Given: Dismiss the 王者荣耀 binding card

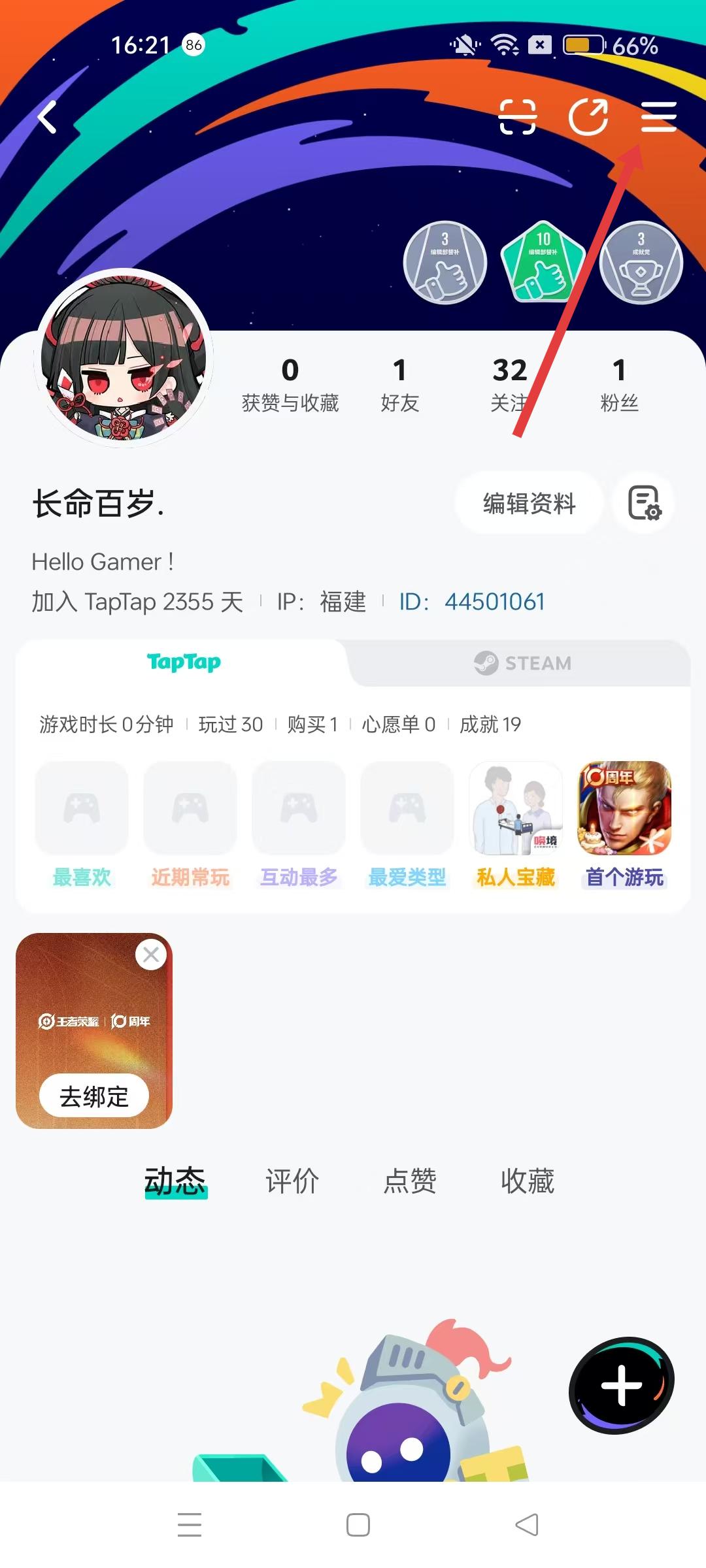Looking at the screenshot, I should coord(151,955).
